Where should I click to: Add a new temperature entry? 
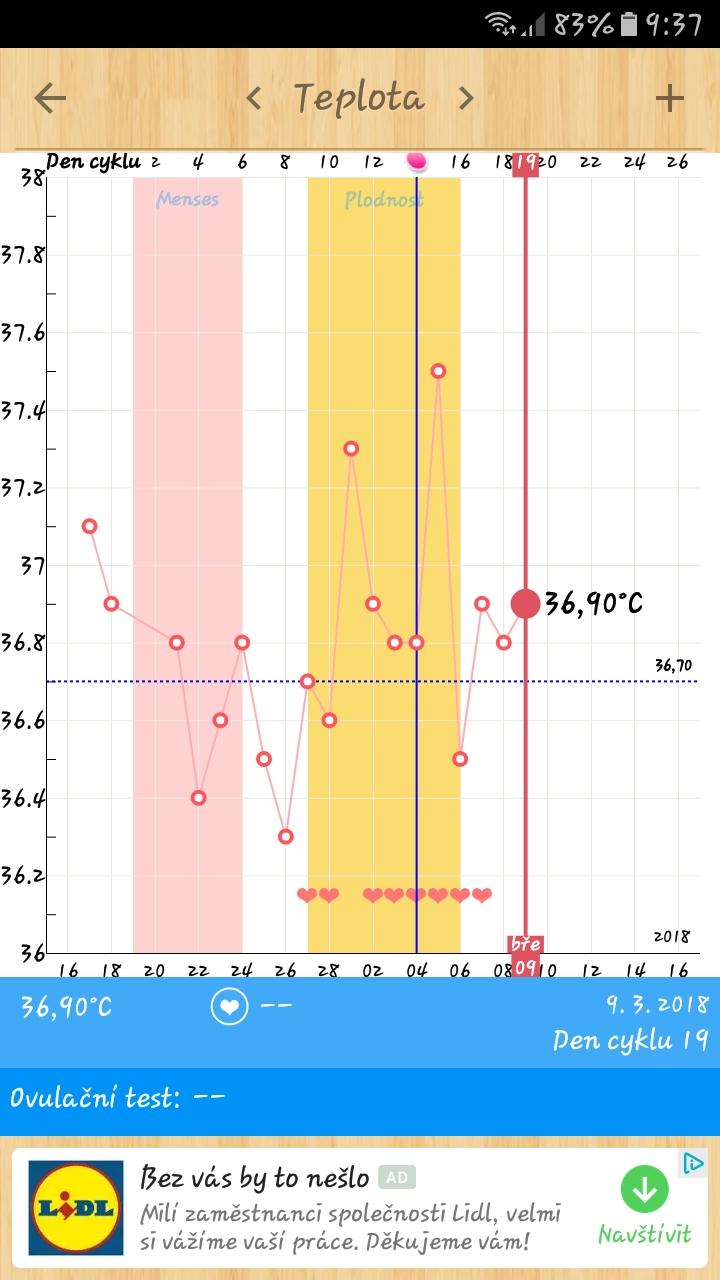(669, 98)
